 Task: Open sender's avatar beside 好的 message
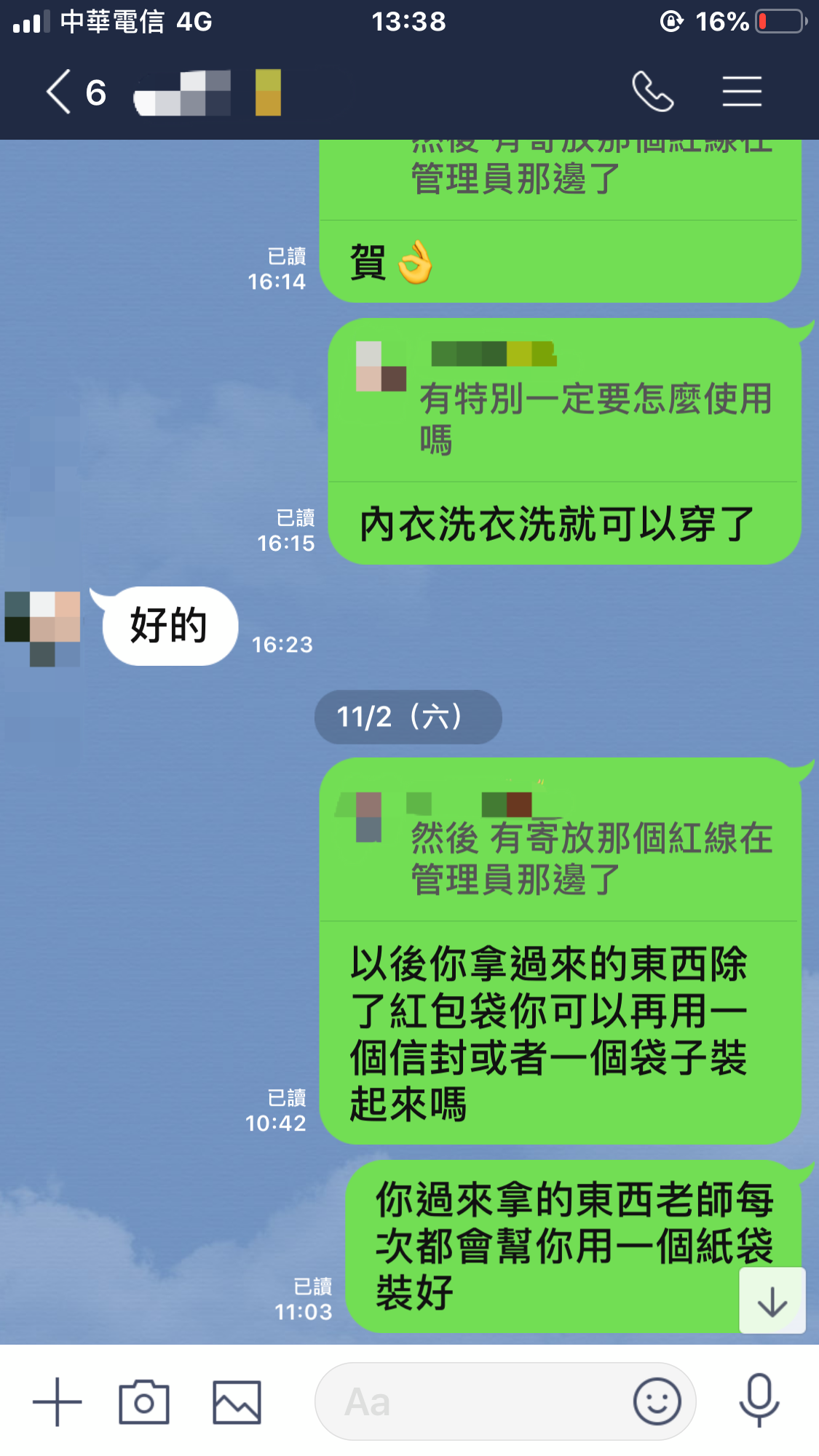pyautogui.click(x=42, y=627)
